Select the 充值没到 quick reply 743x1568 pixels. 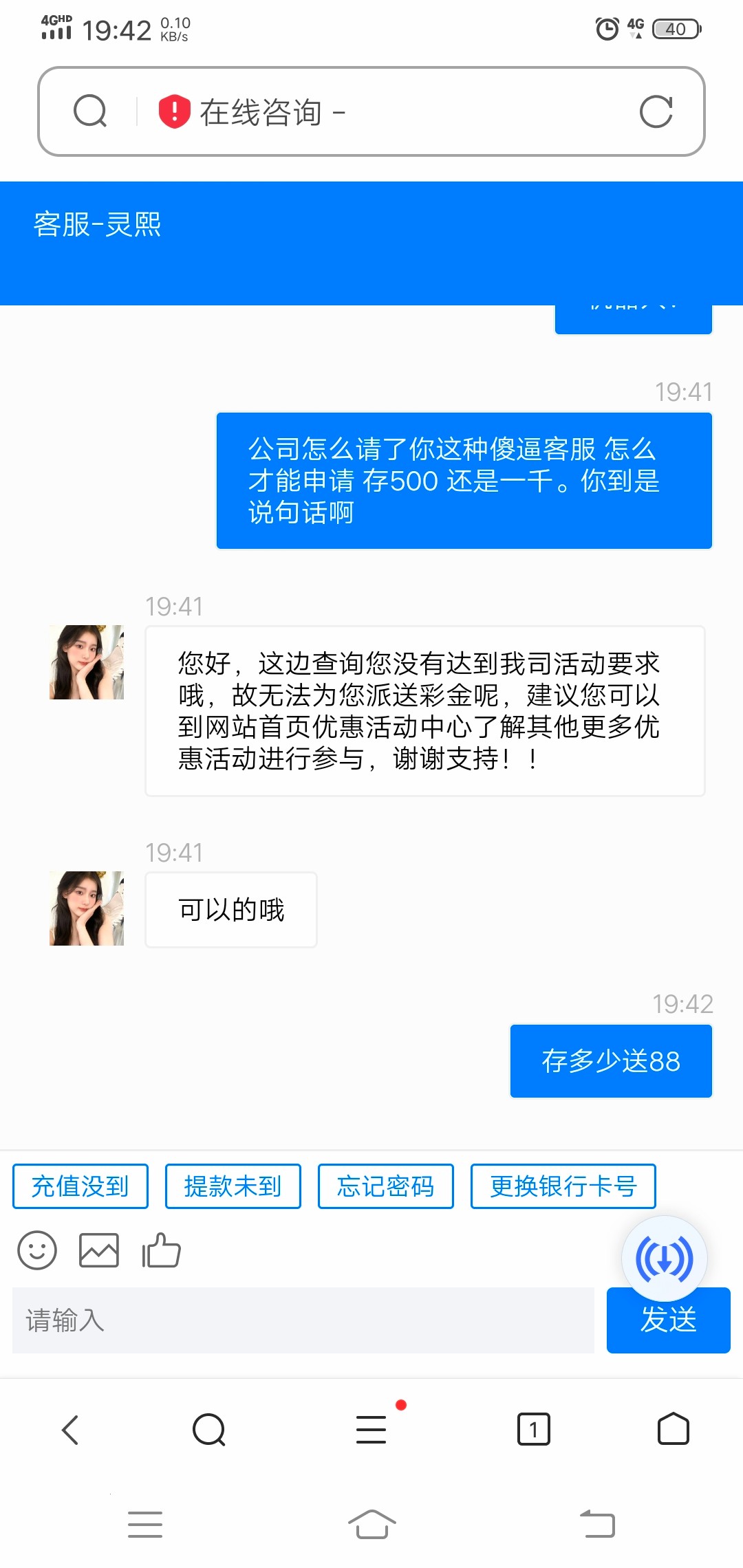click(80, 1186)
